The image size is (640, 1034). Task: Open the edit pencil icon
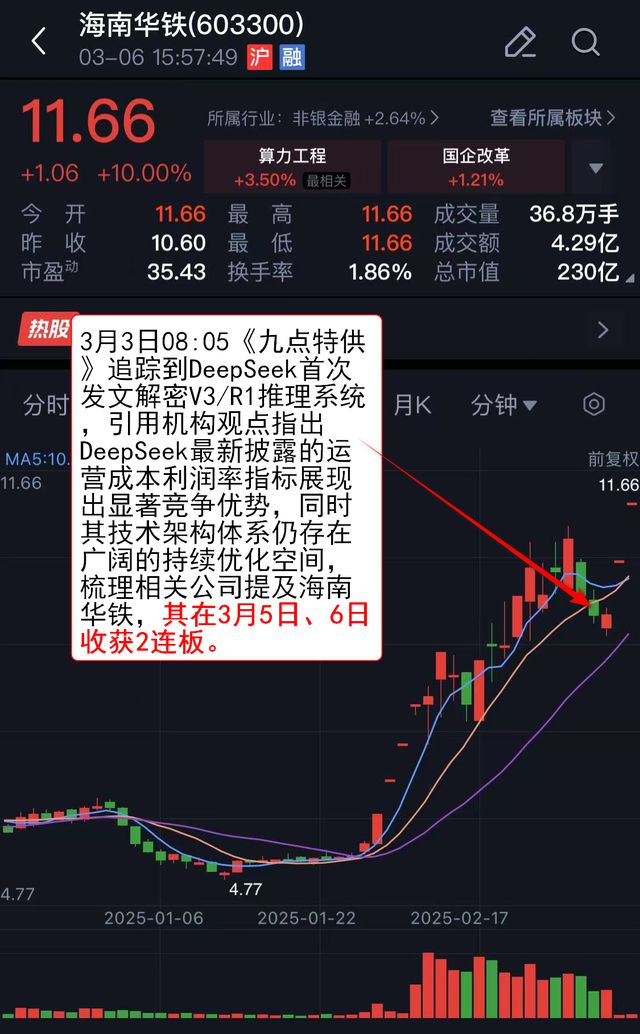(x=520, y=41)
